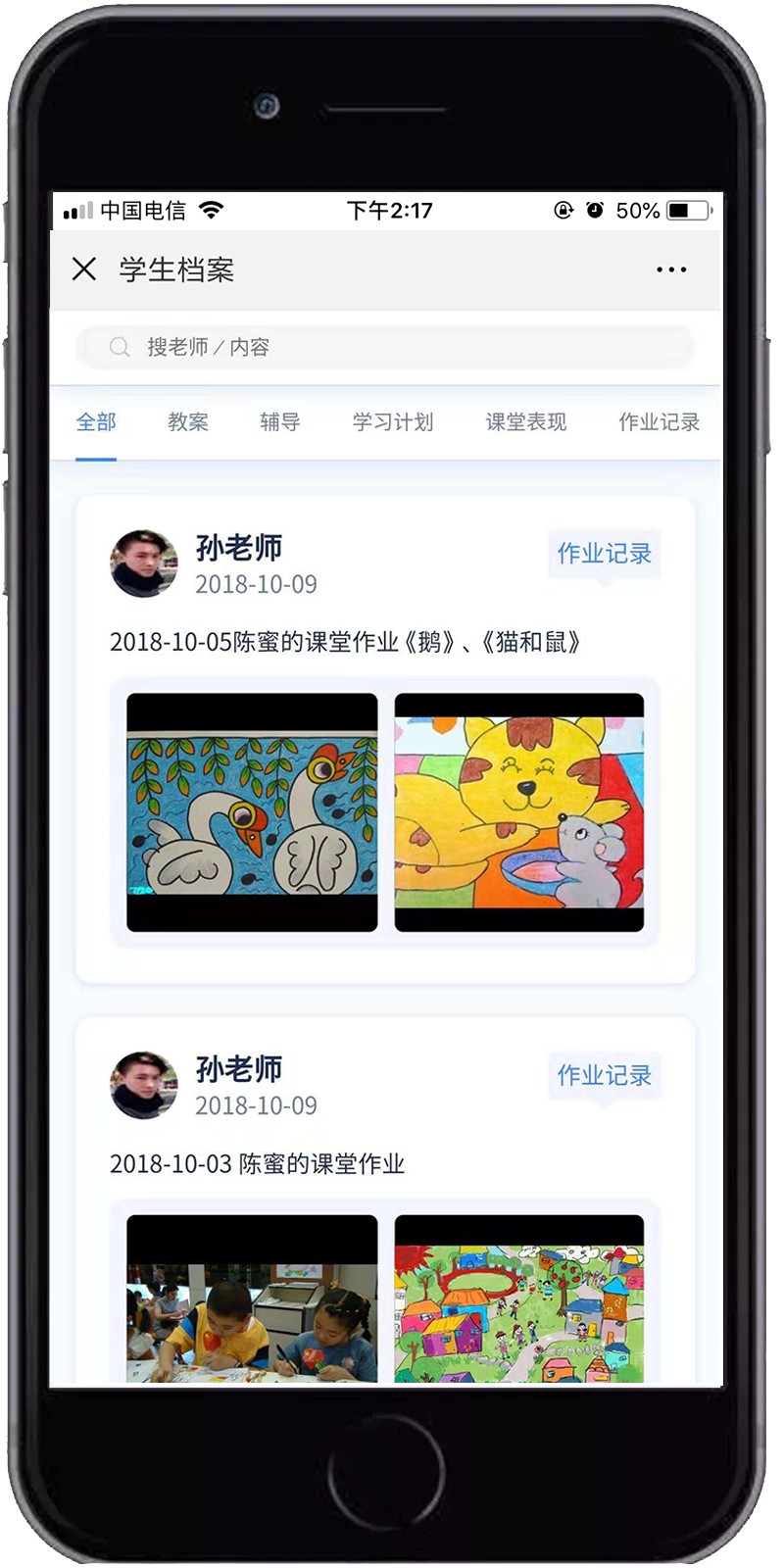
Task: Show the 作业记录 tab
Action: [659, 422]
